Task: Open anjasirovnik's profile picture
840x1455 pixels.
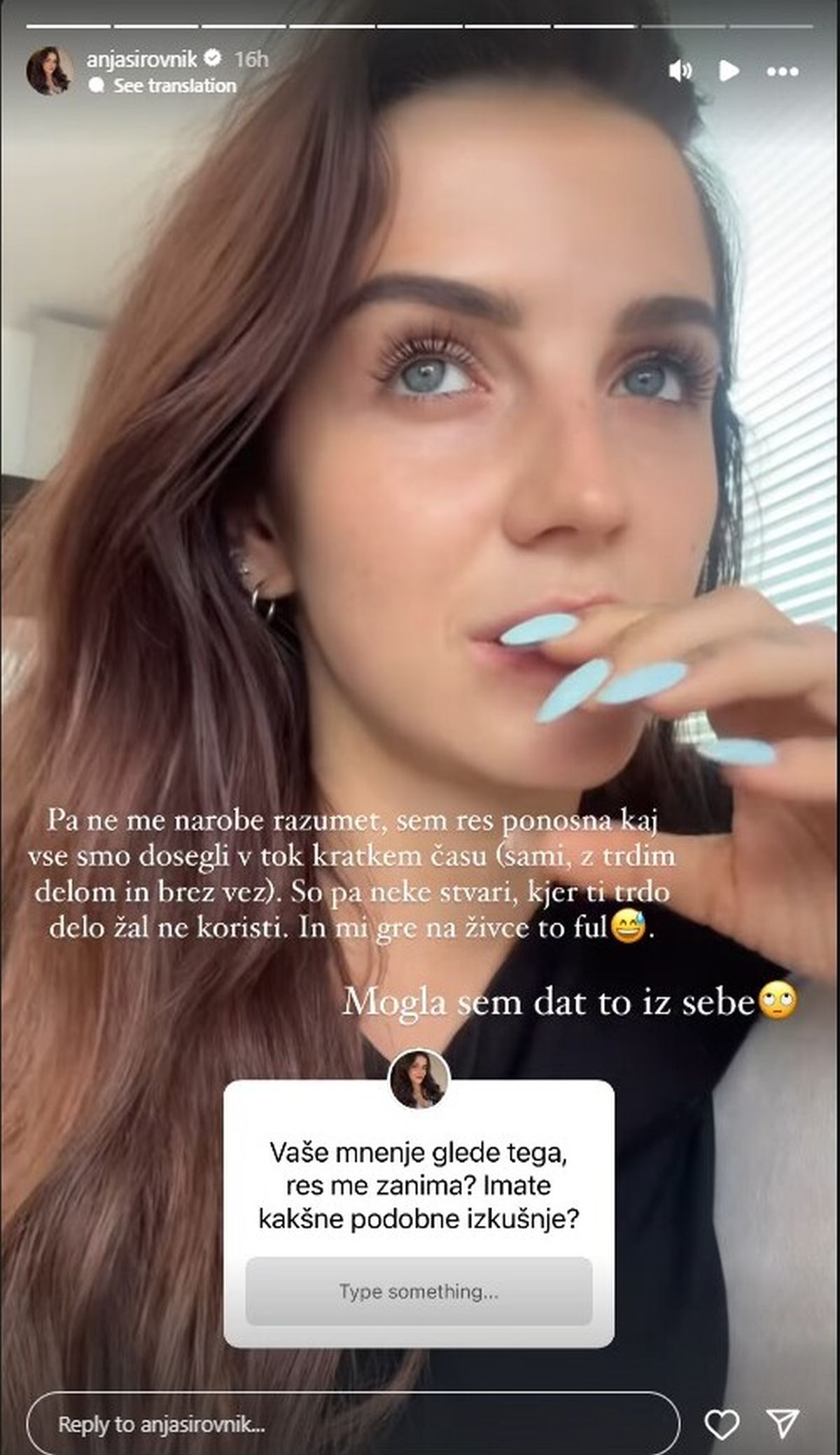Action: tap(50, 71)
